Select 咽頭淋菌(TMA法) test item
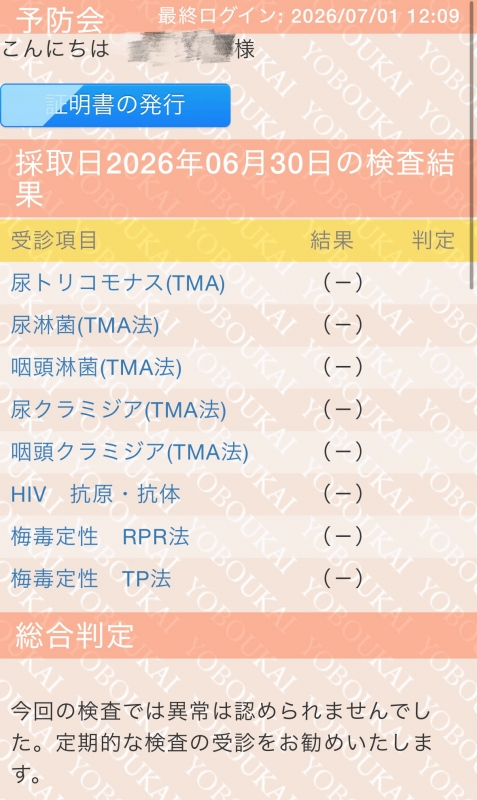The width and height of the screenshot is (477, 800). tap(96, 367)
